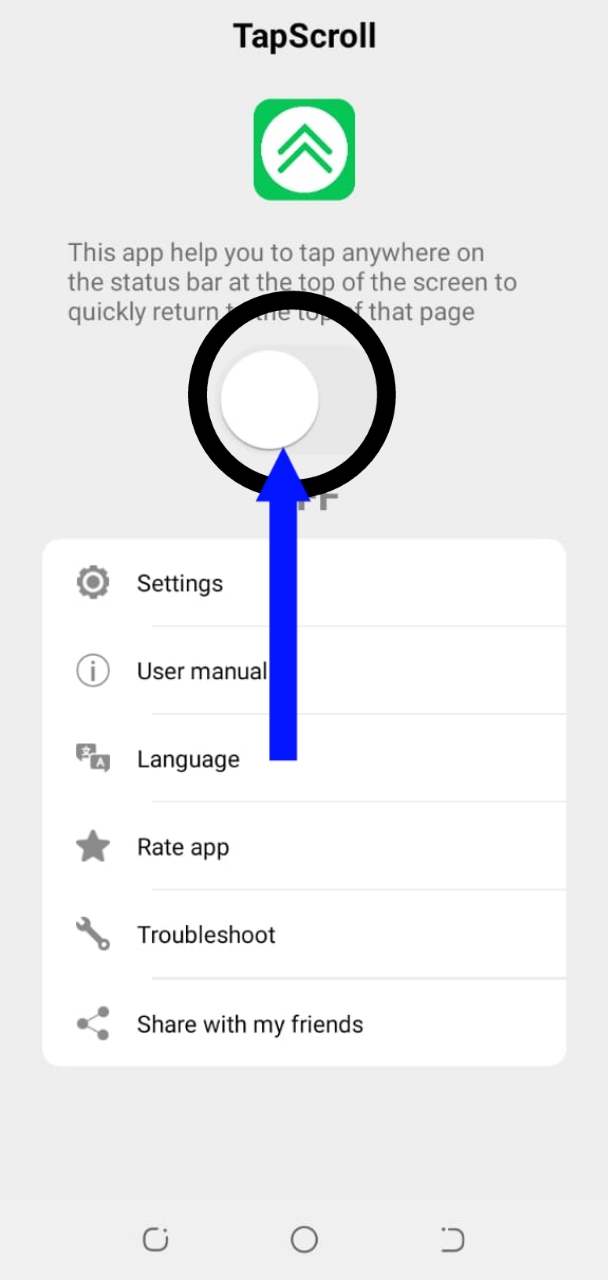Change the app Language
The height and width of the screenshot is (1280, 608).
[304, 759]
